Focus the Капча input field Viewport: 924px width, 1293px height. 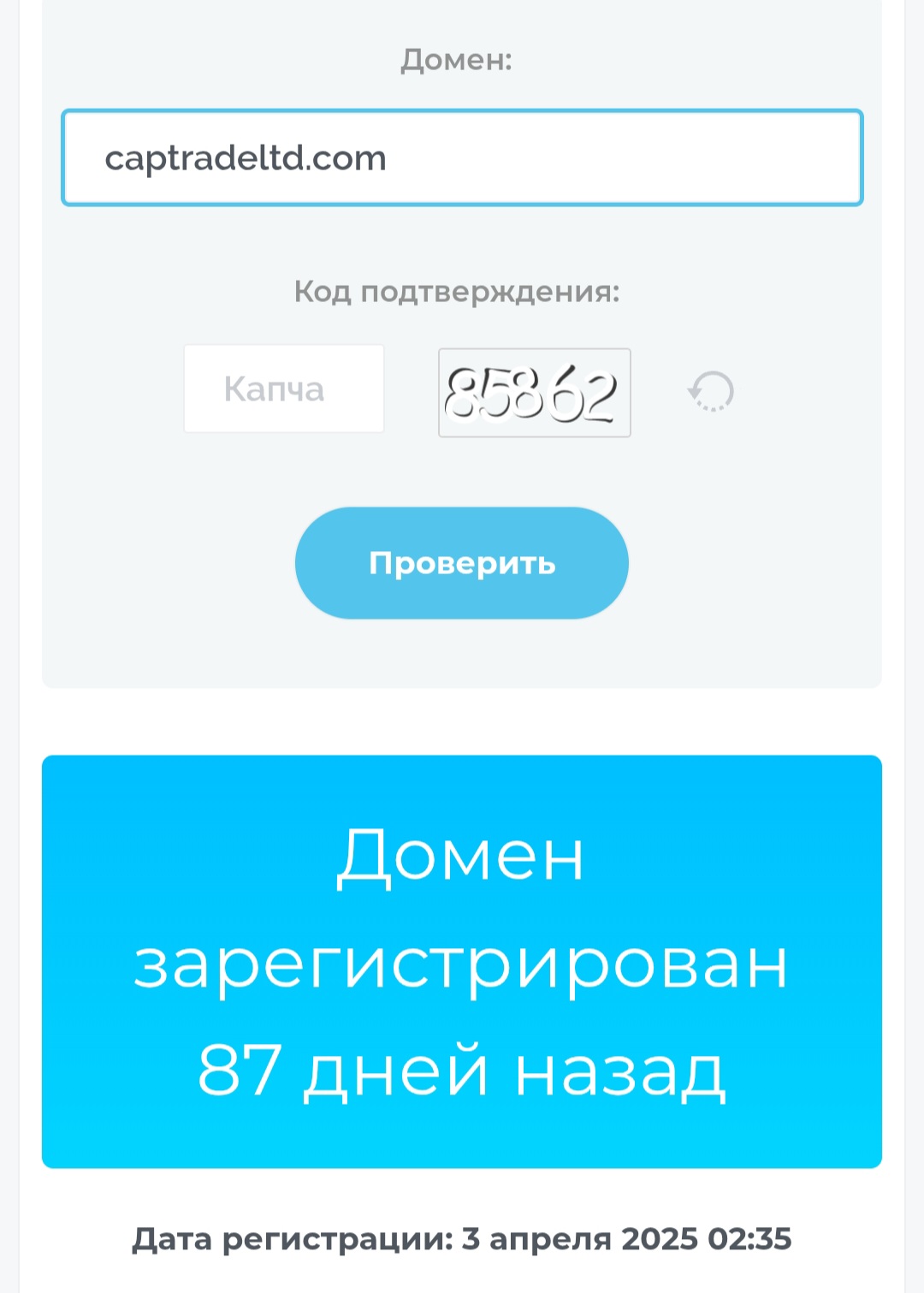[283, 389]
